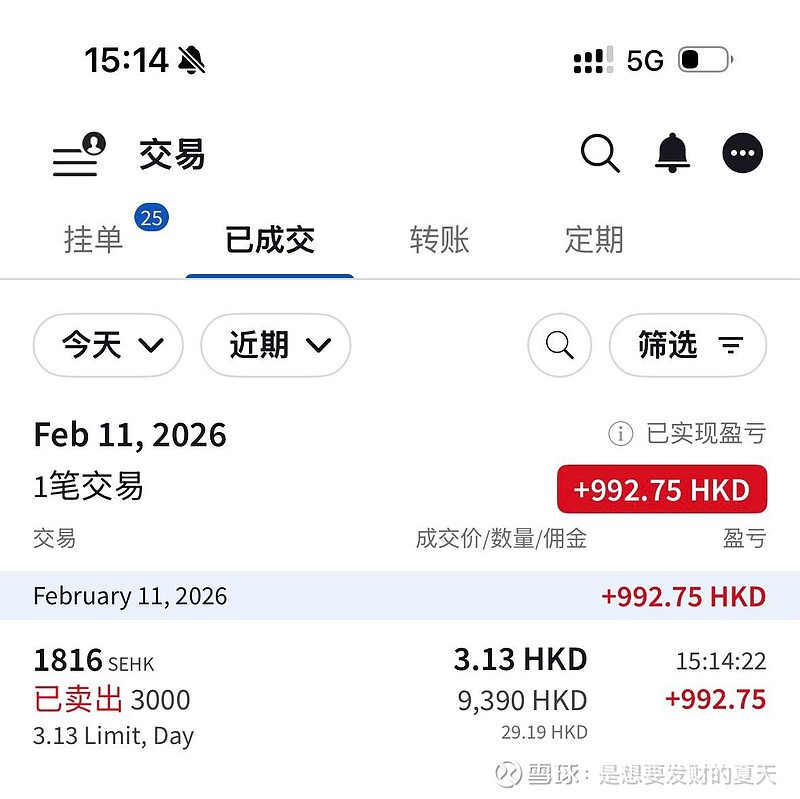Open the account drawer menu
Image resolution: width=800 pixels, height=799 pixels.
pyautogui.click(x=78, y=156)
